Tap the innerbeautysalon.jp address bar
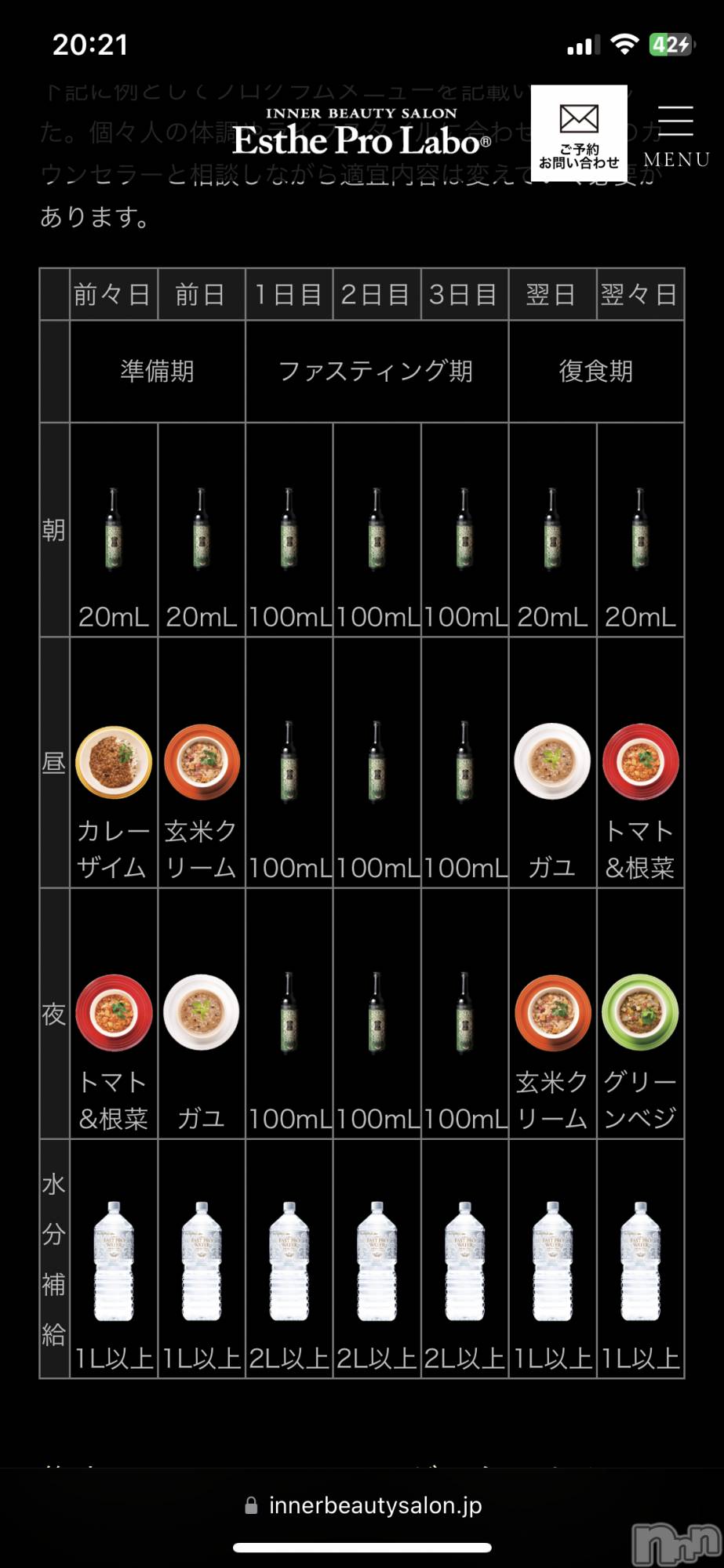Image resolution: width=724 pixels, height=1568 pixels. [x=363, y=1505]
